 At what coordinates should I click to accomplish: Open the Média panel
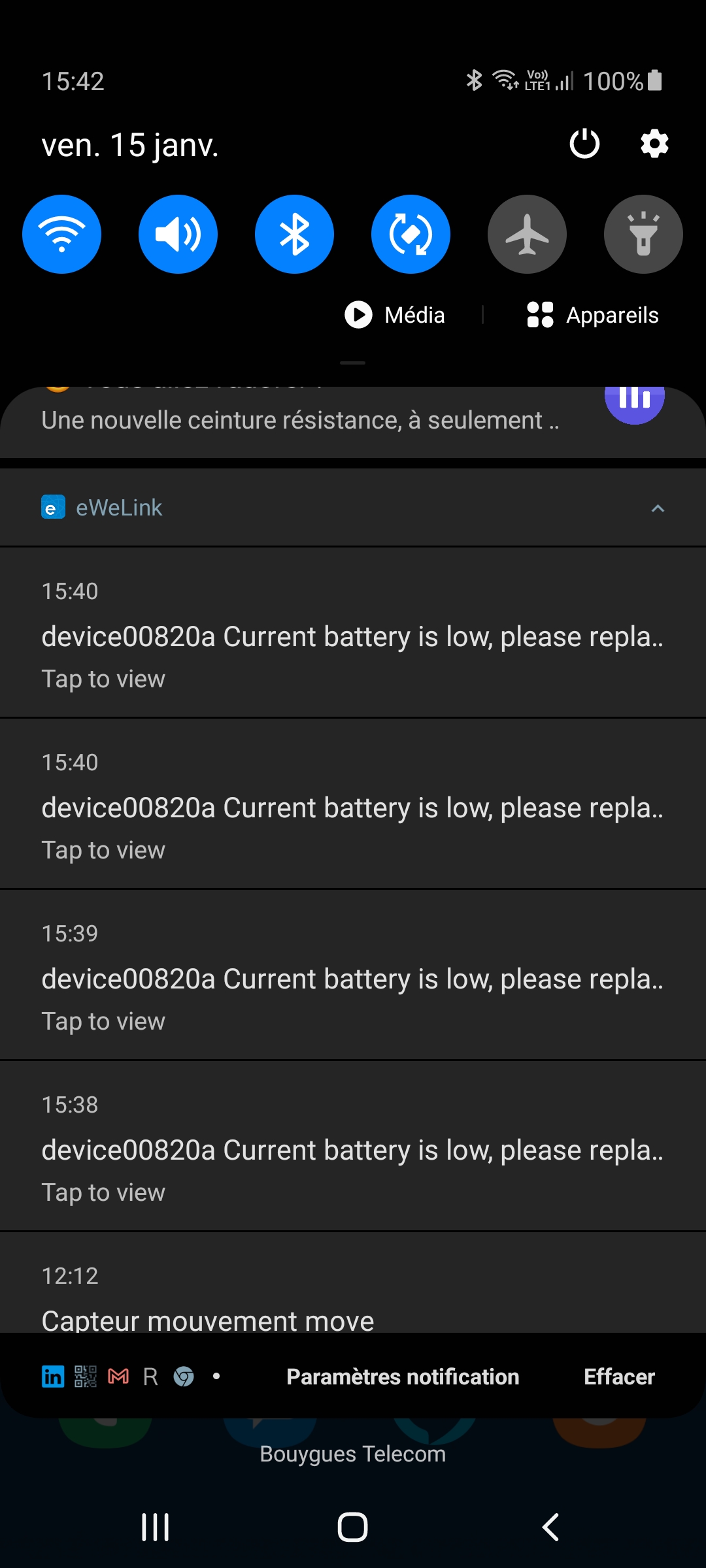tap(395, 315)
